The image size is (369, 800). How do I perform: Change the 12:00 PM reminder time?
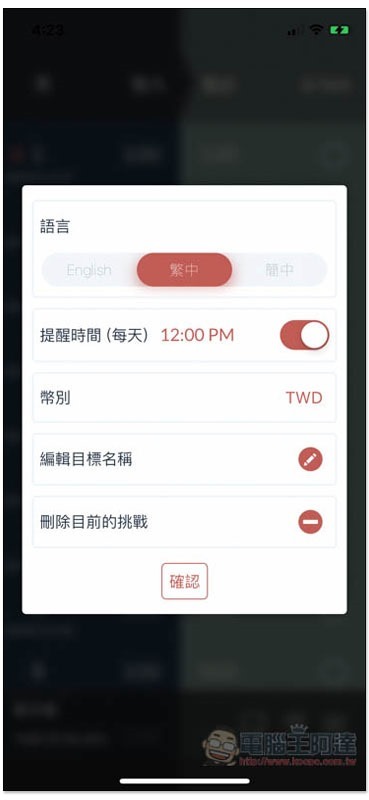(198, 335)
